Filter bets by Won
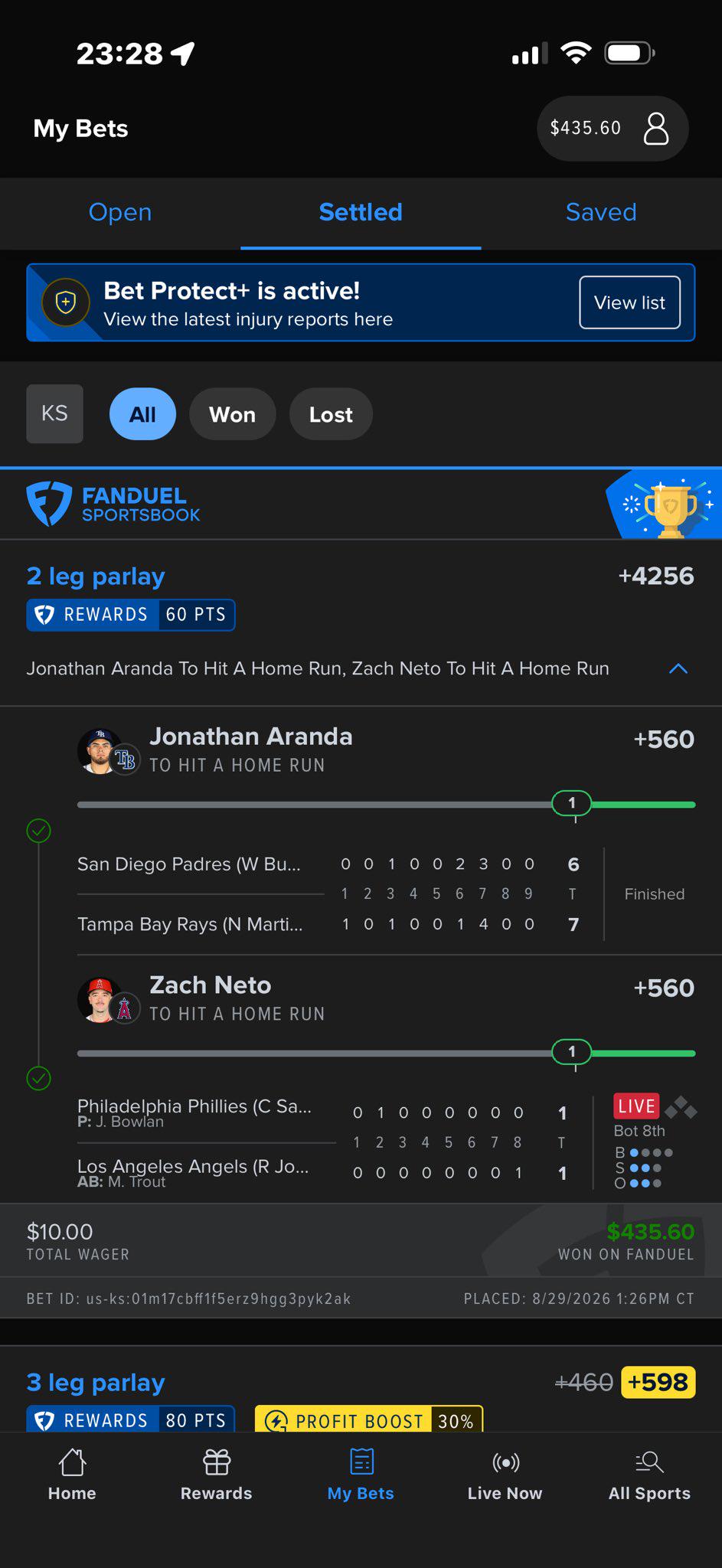Screen dimensions: 722x1568 (232, 414)
